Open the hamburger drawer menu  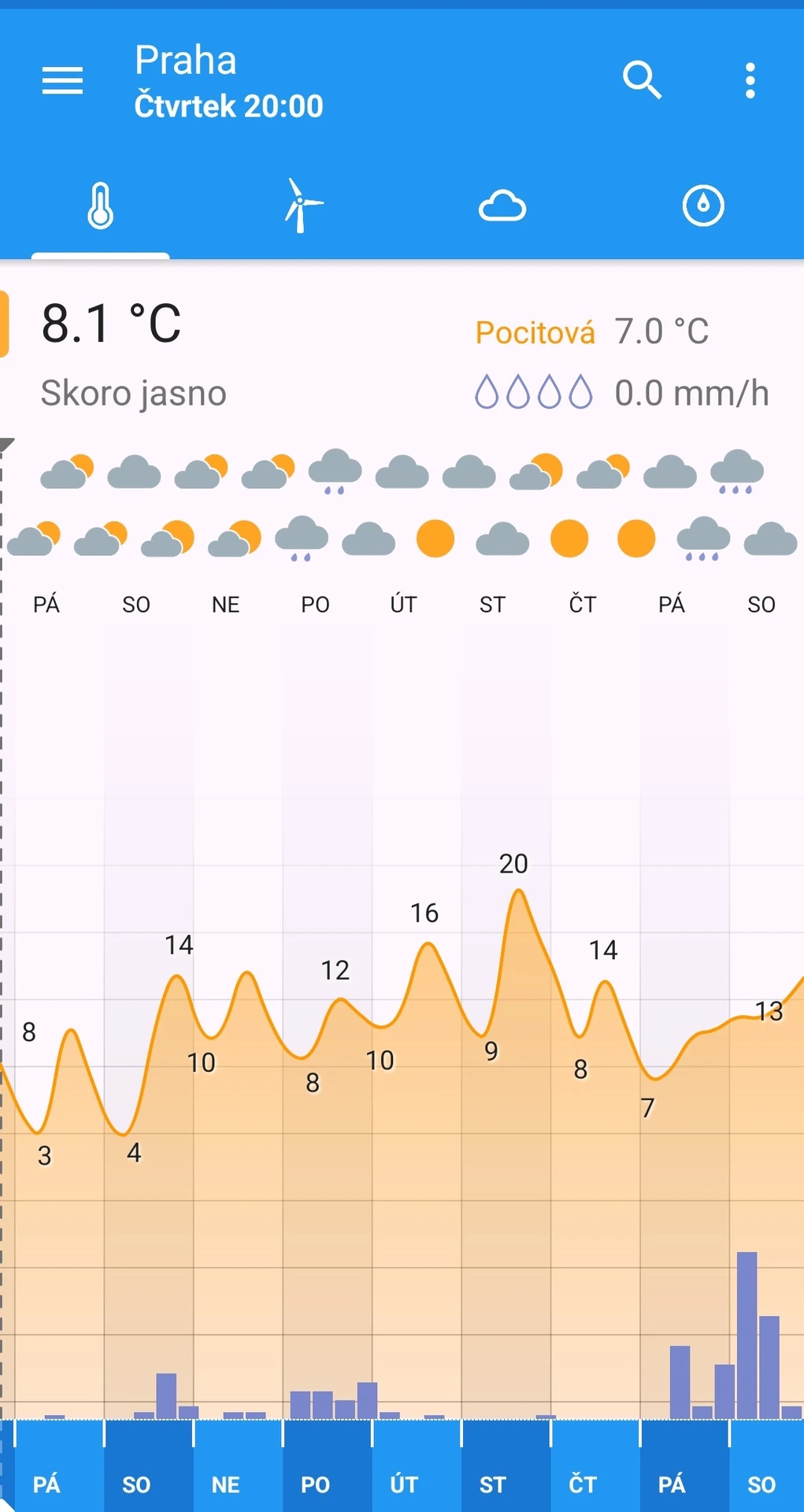tap(62, 80)
